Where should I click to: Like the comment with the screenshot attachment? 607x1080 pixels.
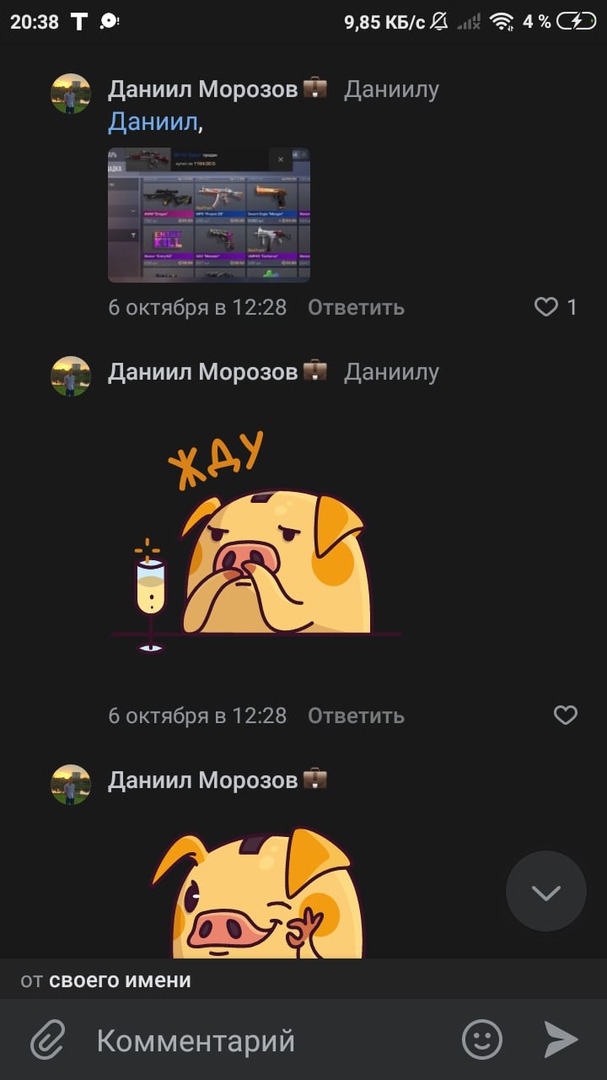coord(547,307)
